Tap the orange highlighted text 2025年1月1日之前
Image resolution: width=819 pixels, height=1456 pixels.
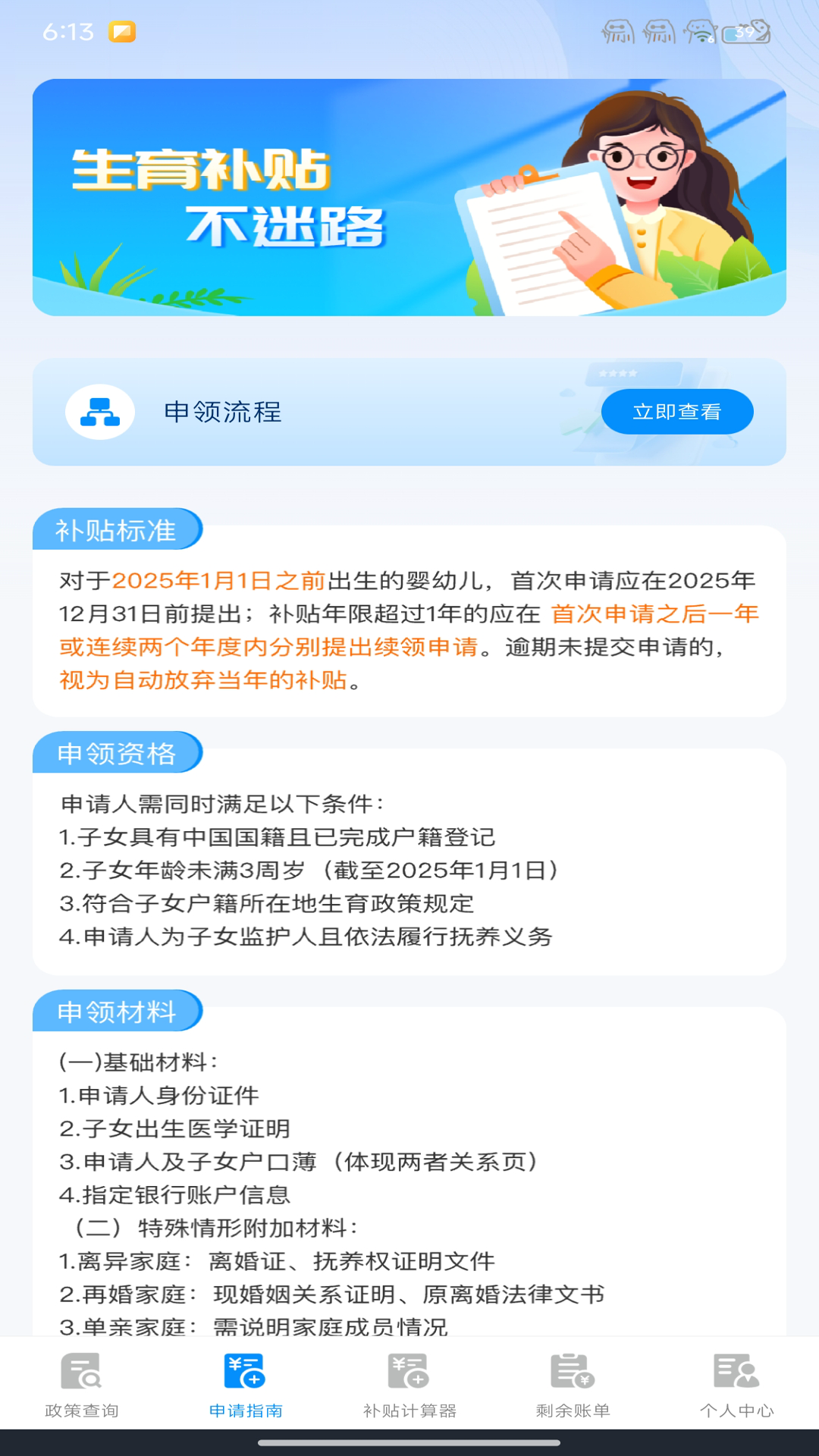click(222, 580)
